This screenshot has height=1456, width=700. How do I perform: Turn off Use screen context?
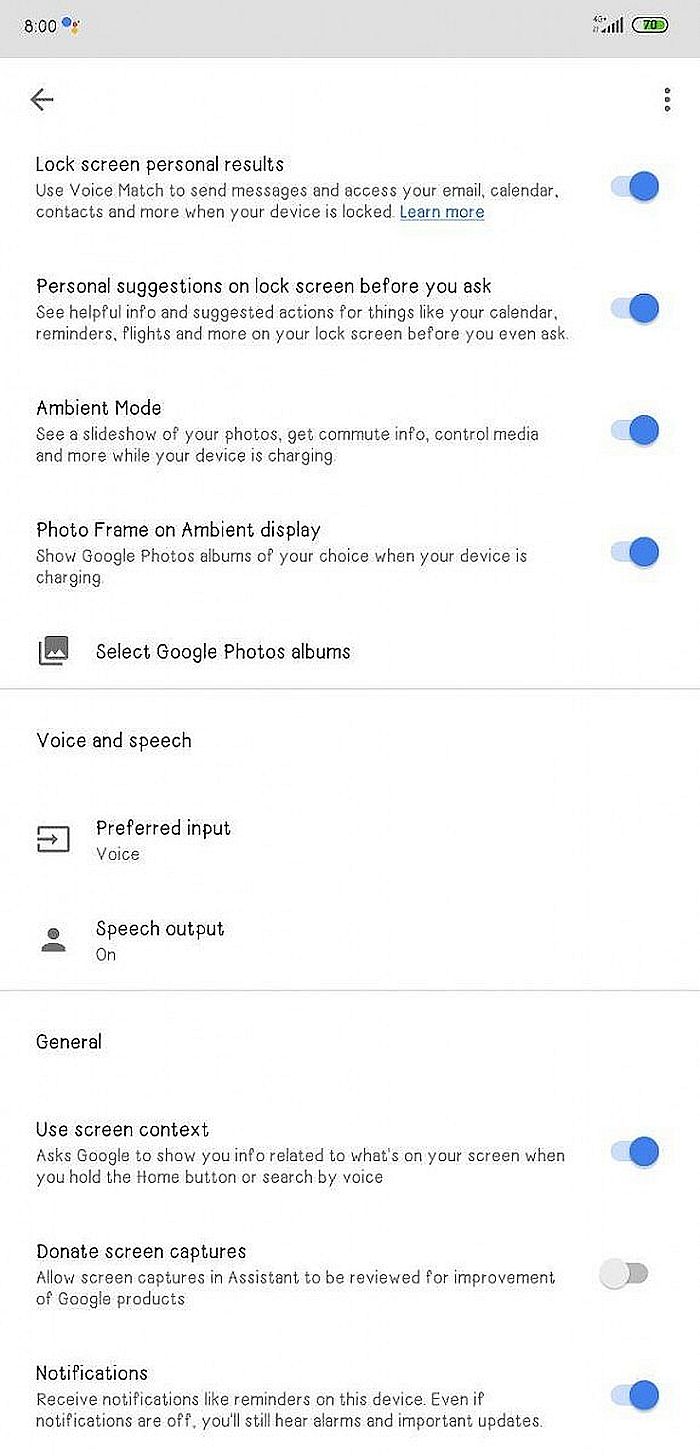click(635, 1152)
